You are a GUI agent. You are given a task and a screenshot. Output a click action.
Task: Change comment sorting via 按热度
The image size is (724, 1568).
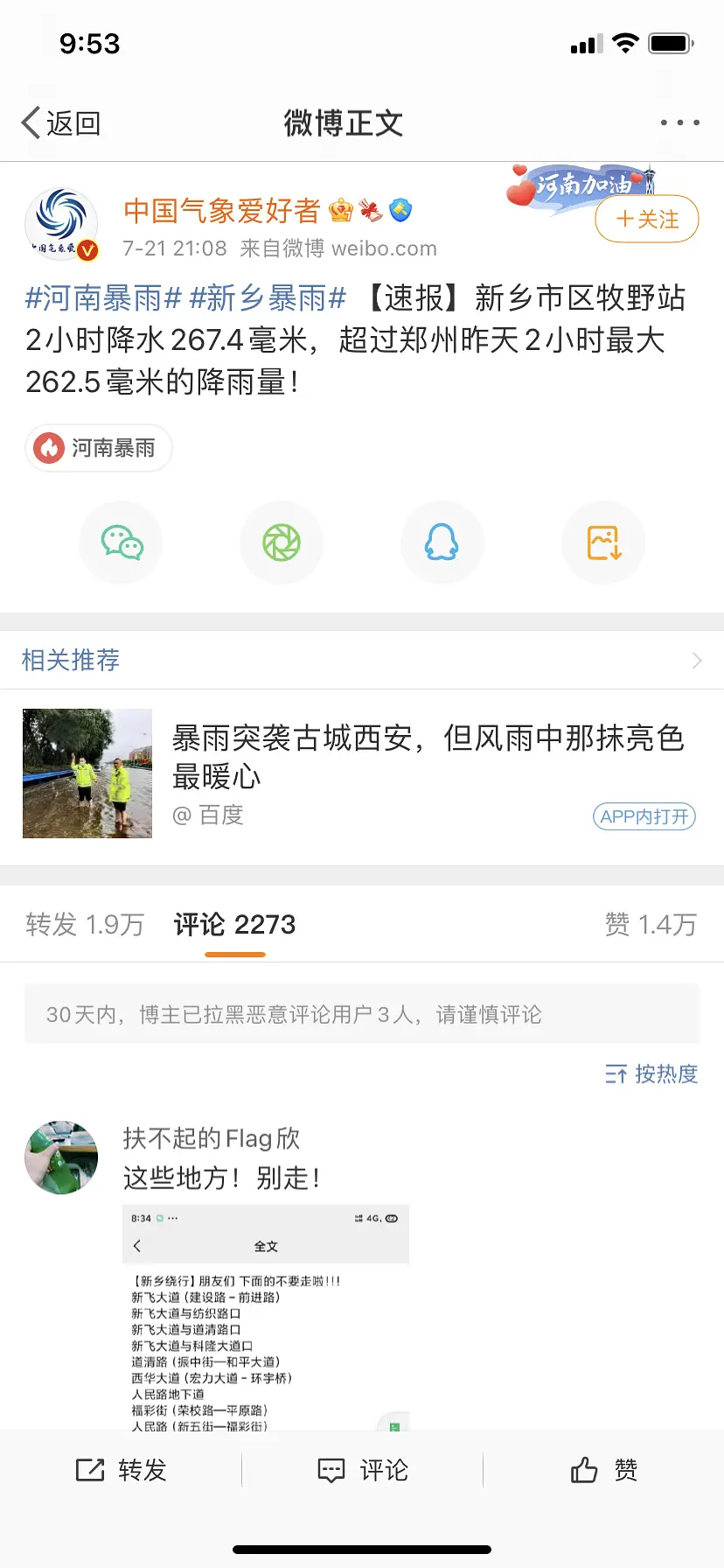tap(651, 1074)
